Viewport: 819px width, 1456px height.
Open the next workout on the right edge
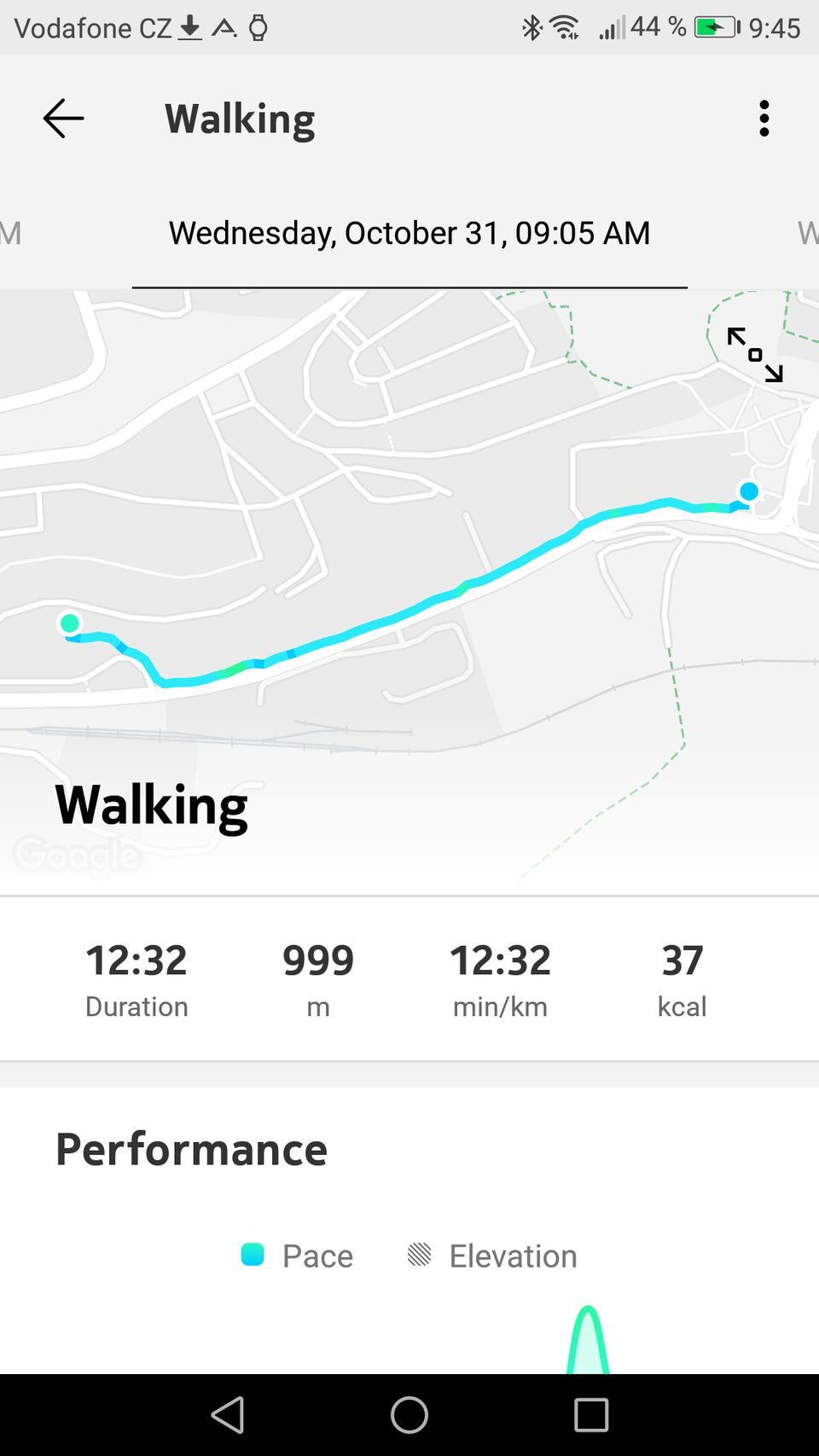805,232
